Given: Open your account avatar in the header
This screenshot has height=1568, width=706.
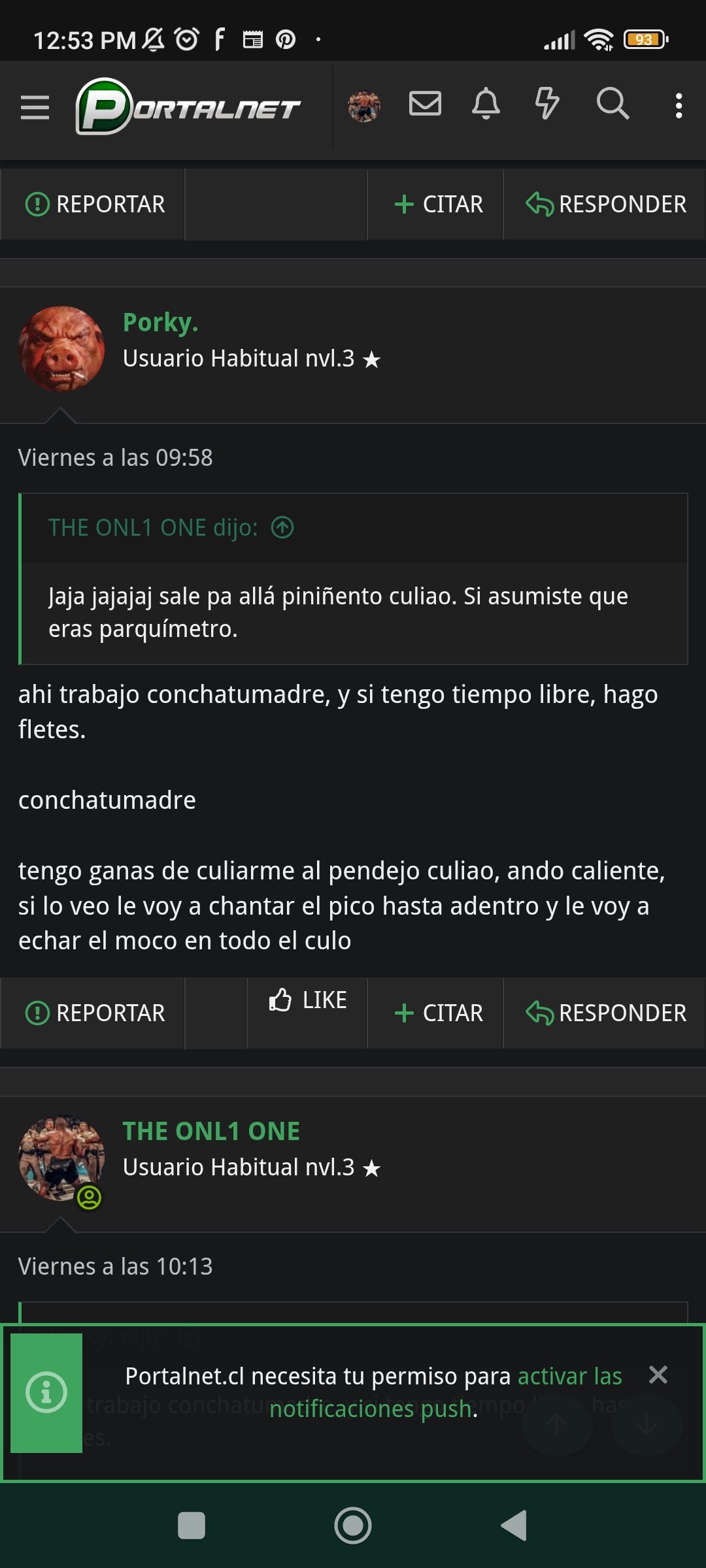Looking at the screenshot, I should point(364,106).
